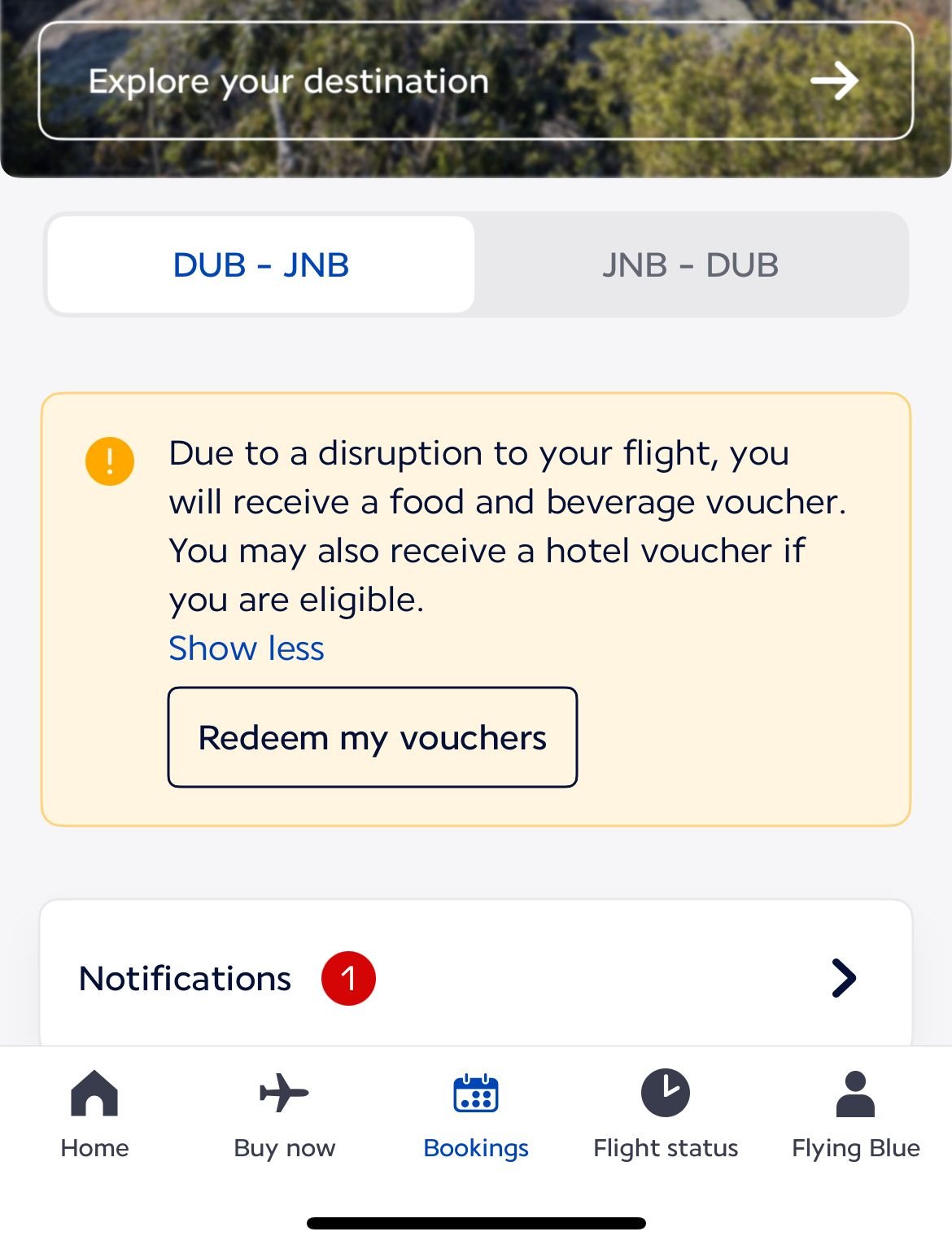952x1249 pixels.
Task: Select the Bookings label in the navigation bar
Action: point(476,1148)
